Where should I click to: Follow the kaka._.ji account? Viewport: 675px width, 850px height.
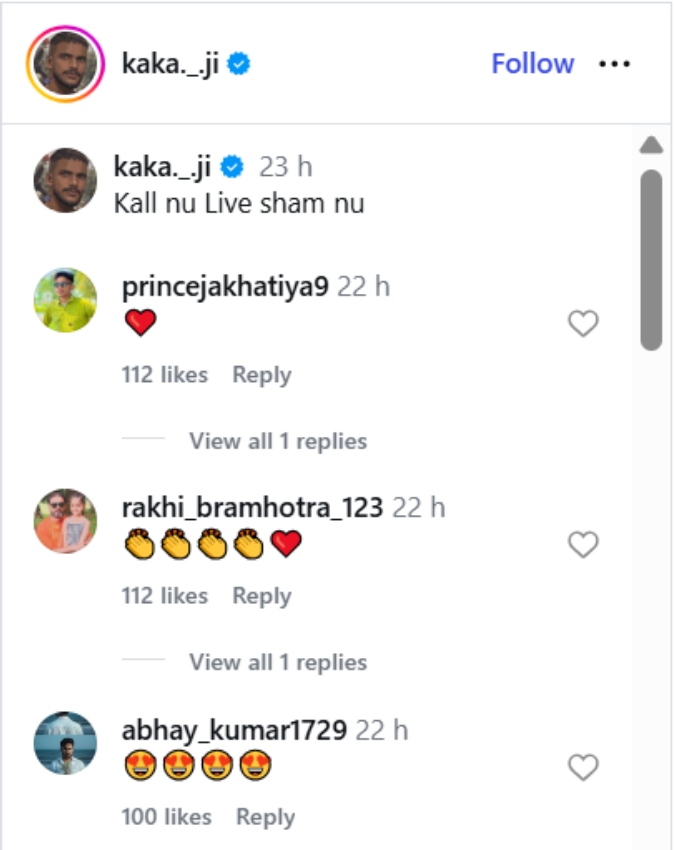coord(532,64)
